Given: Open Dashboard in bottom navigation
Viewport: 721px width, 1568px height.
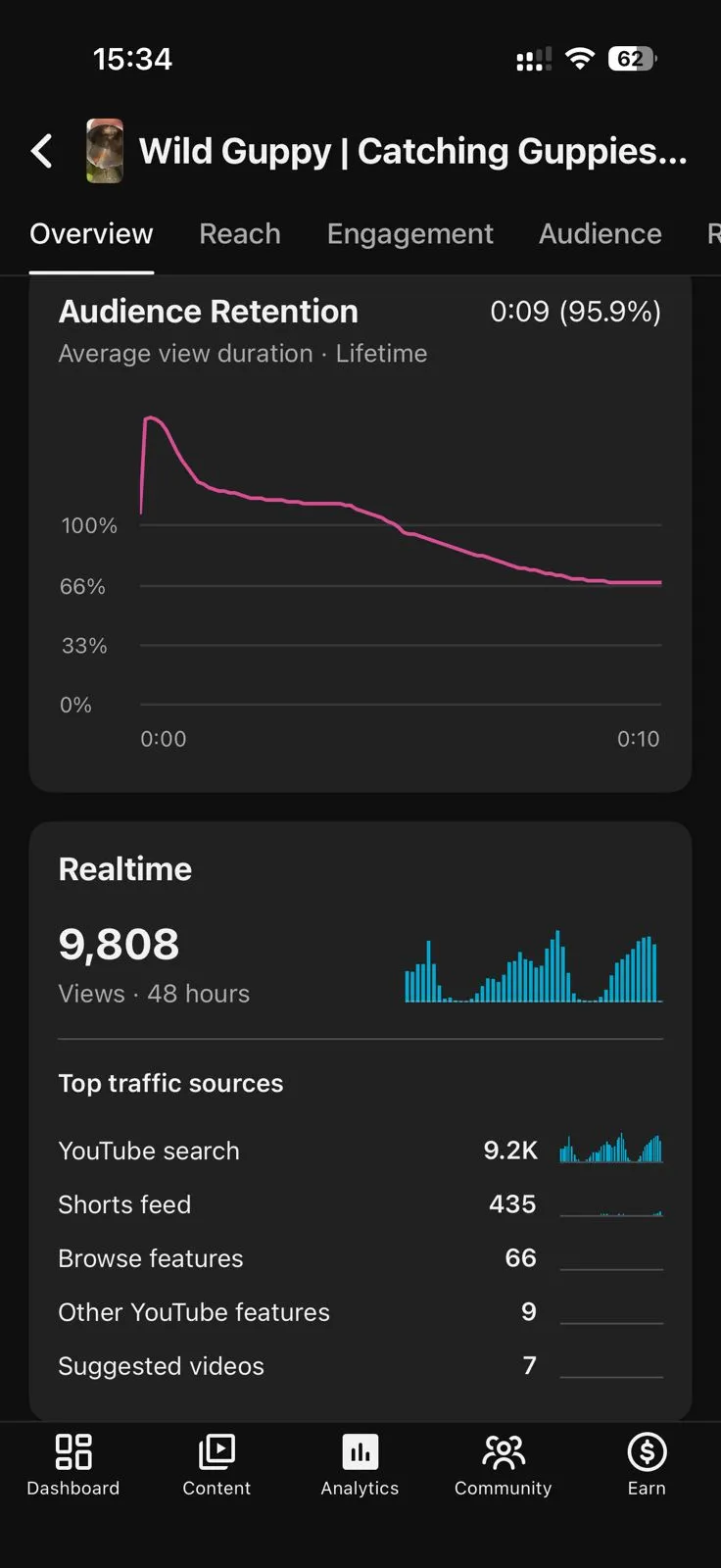Looking at the screenshot, I should pos(73,1465).
